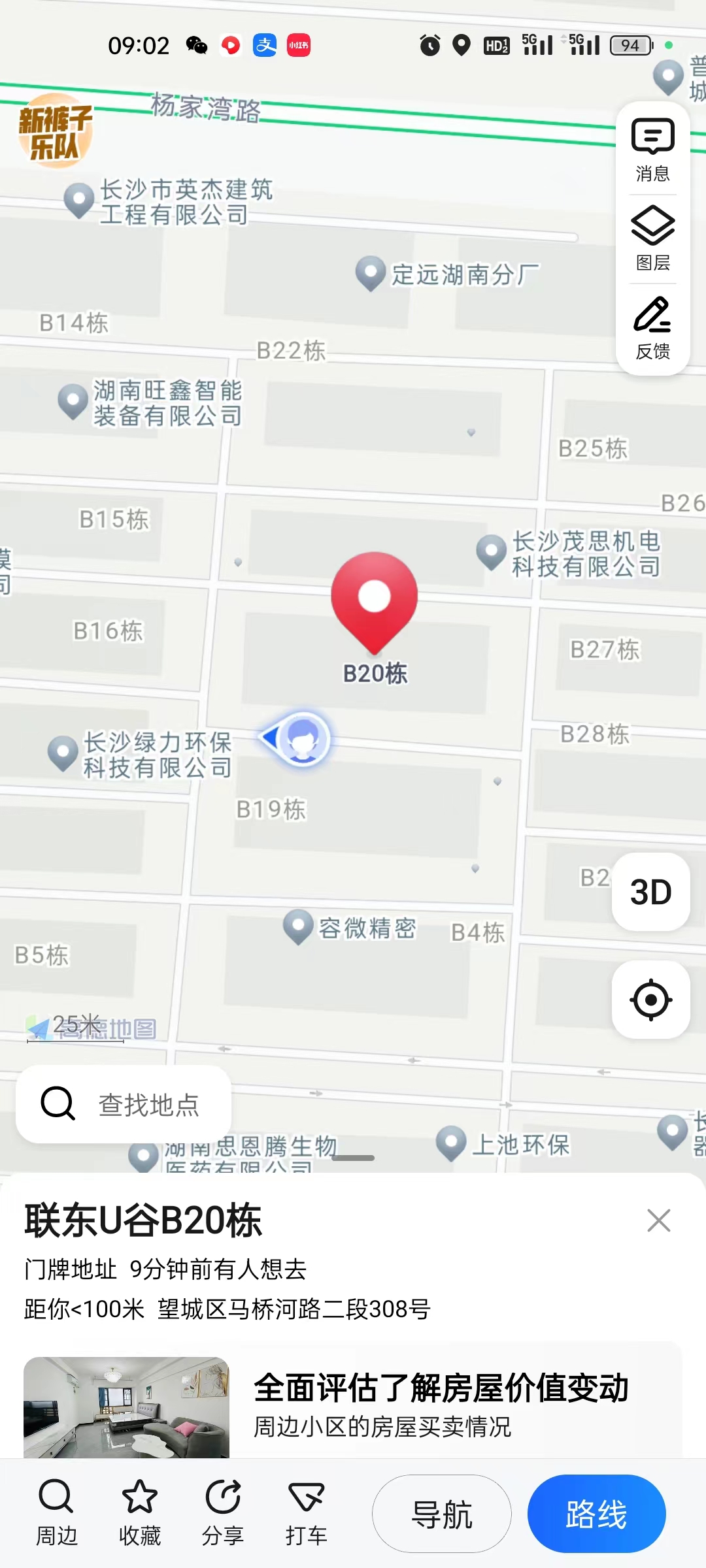The width and height of the screenshot is (706, 1568).
Task: Tap the 查找地点 search box
Action: click(x=124, y=1104)
